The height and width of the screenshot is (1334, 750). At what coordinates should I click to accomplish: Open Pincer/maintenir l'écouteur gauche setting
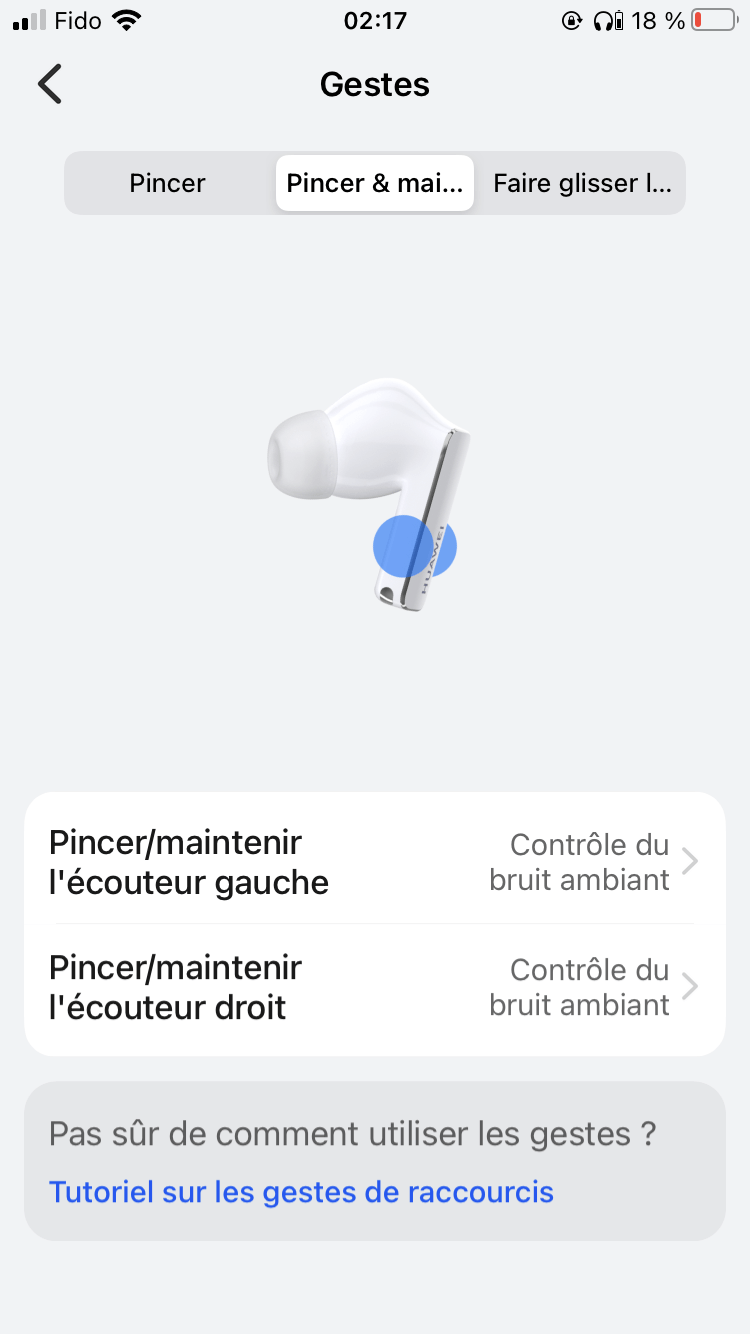point(375,862)
